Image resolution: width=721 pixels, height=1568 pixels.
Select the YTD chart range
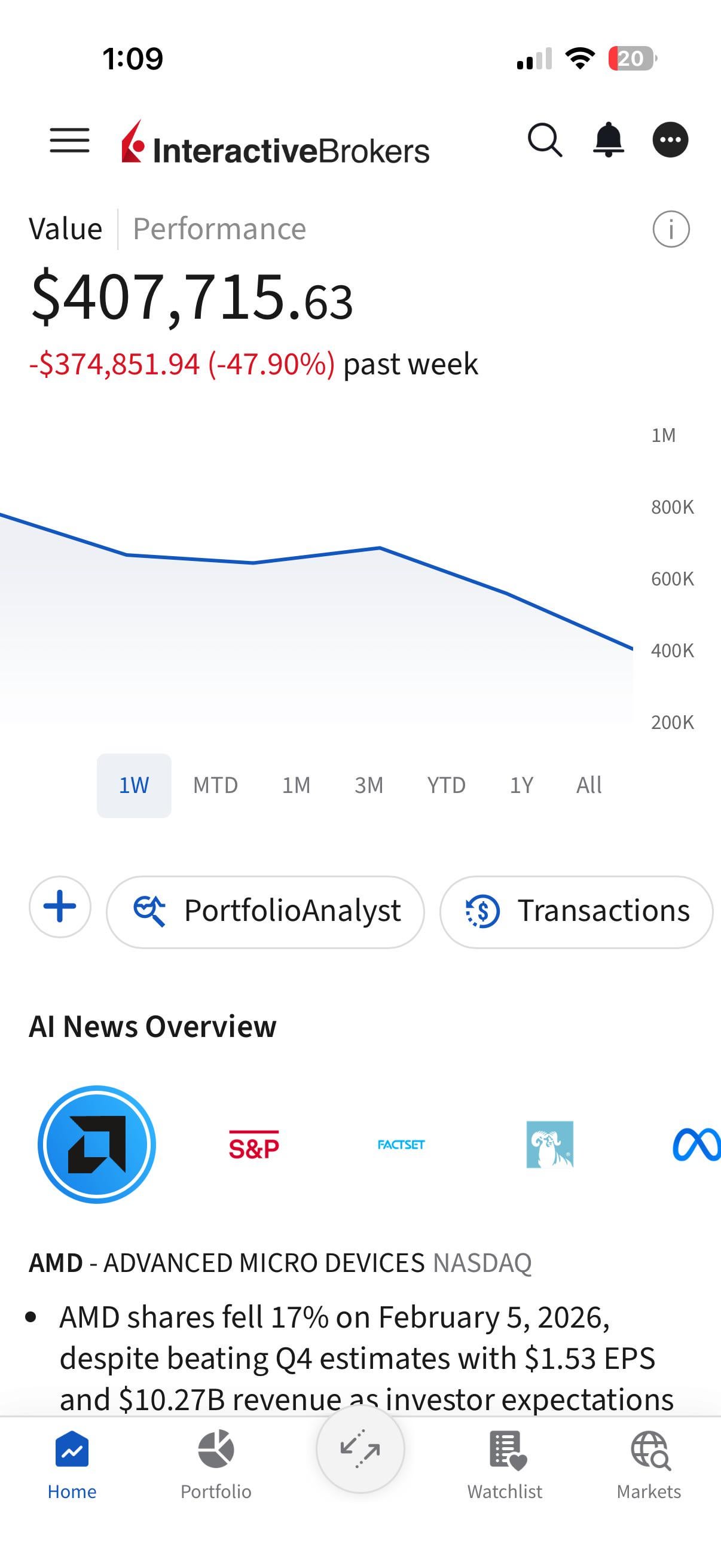coord(446,785)
